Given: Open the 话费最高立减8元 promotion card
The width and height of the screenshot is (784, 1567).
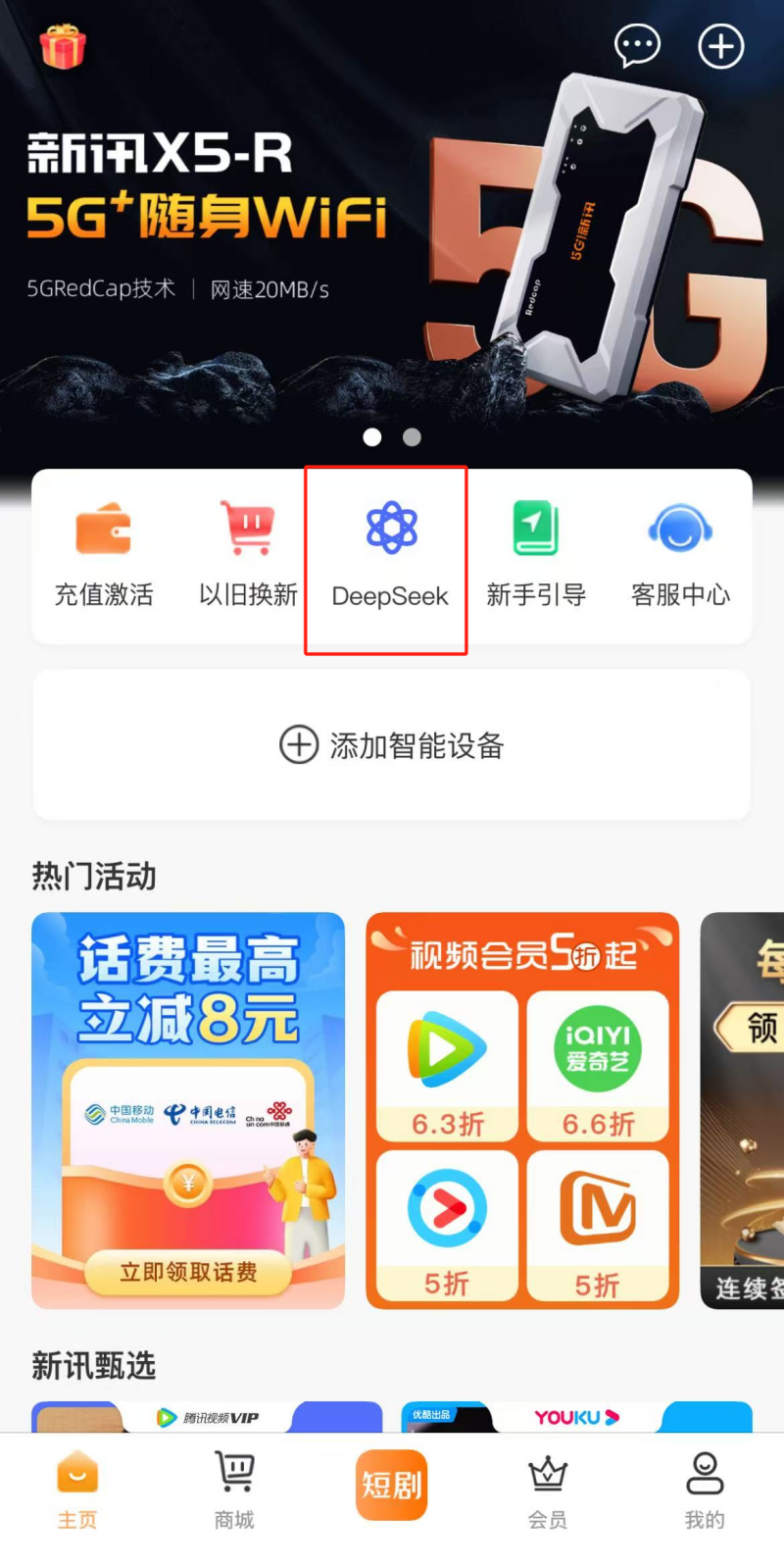Looking at the screenshot, I should [188, 1079].
